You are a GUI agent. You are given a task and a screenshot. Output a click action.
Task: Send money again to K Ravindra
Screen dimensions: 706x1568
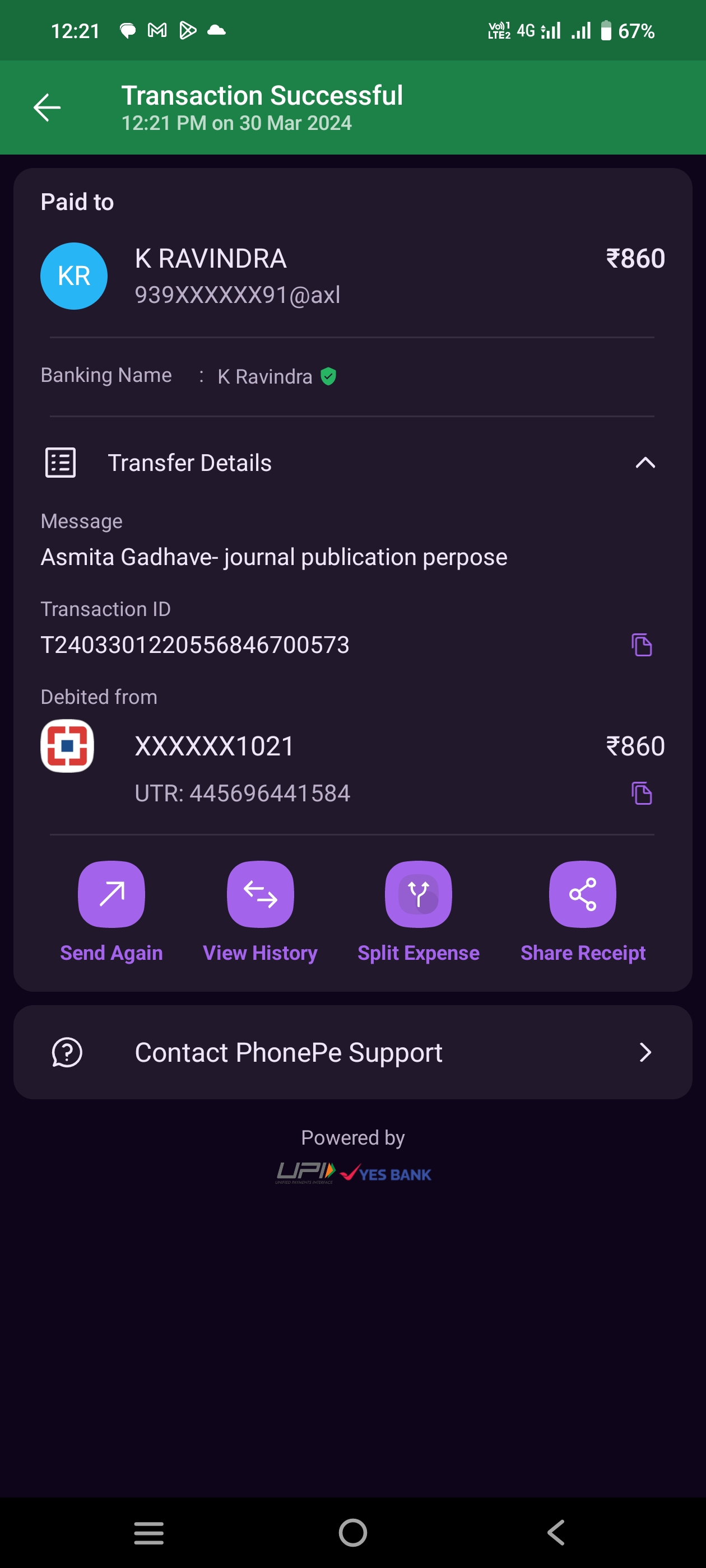click(112, 894)
